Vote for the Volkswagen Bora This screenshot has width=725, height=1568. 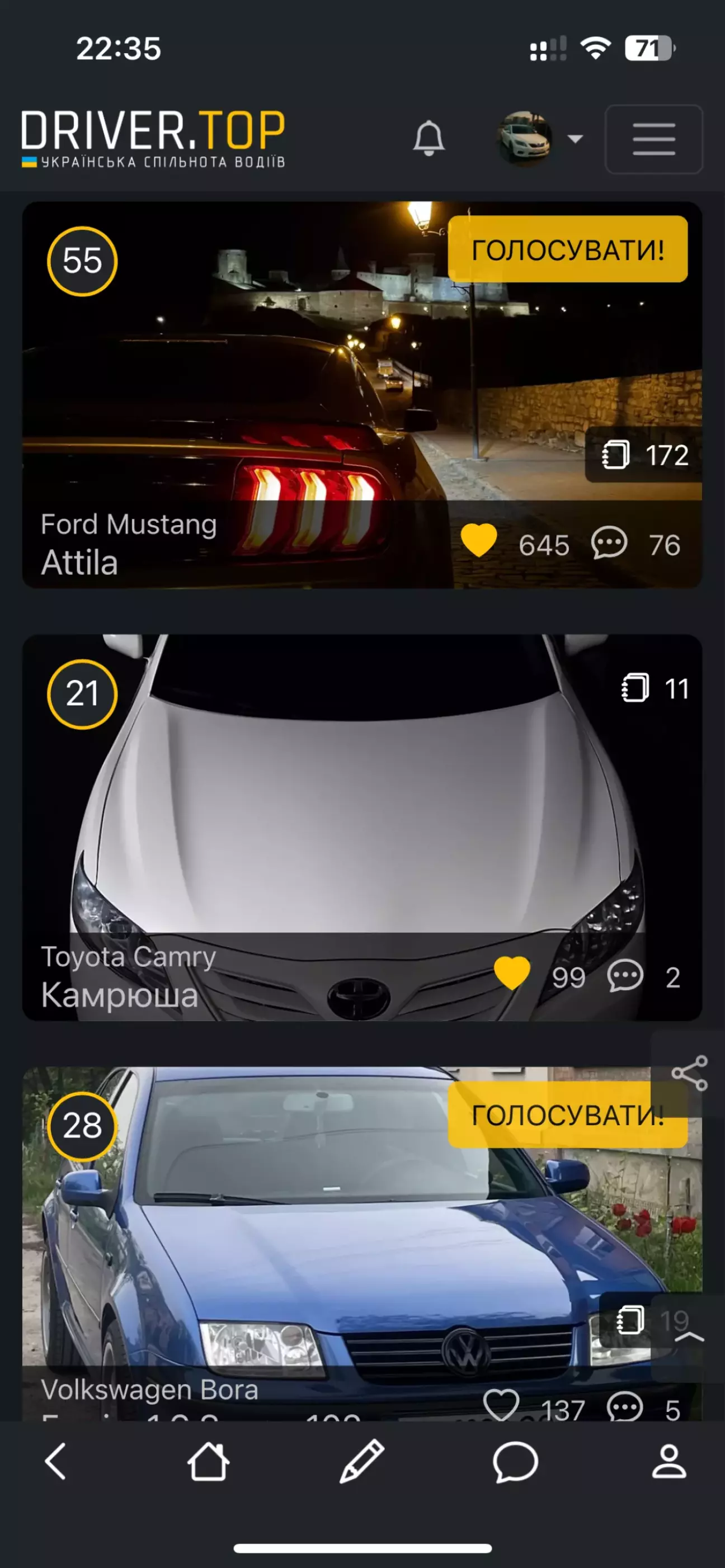tap(567, 1114)
